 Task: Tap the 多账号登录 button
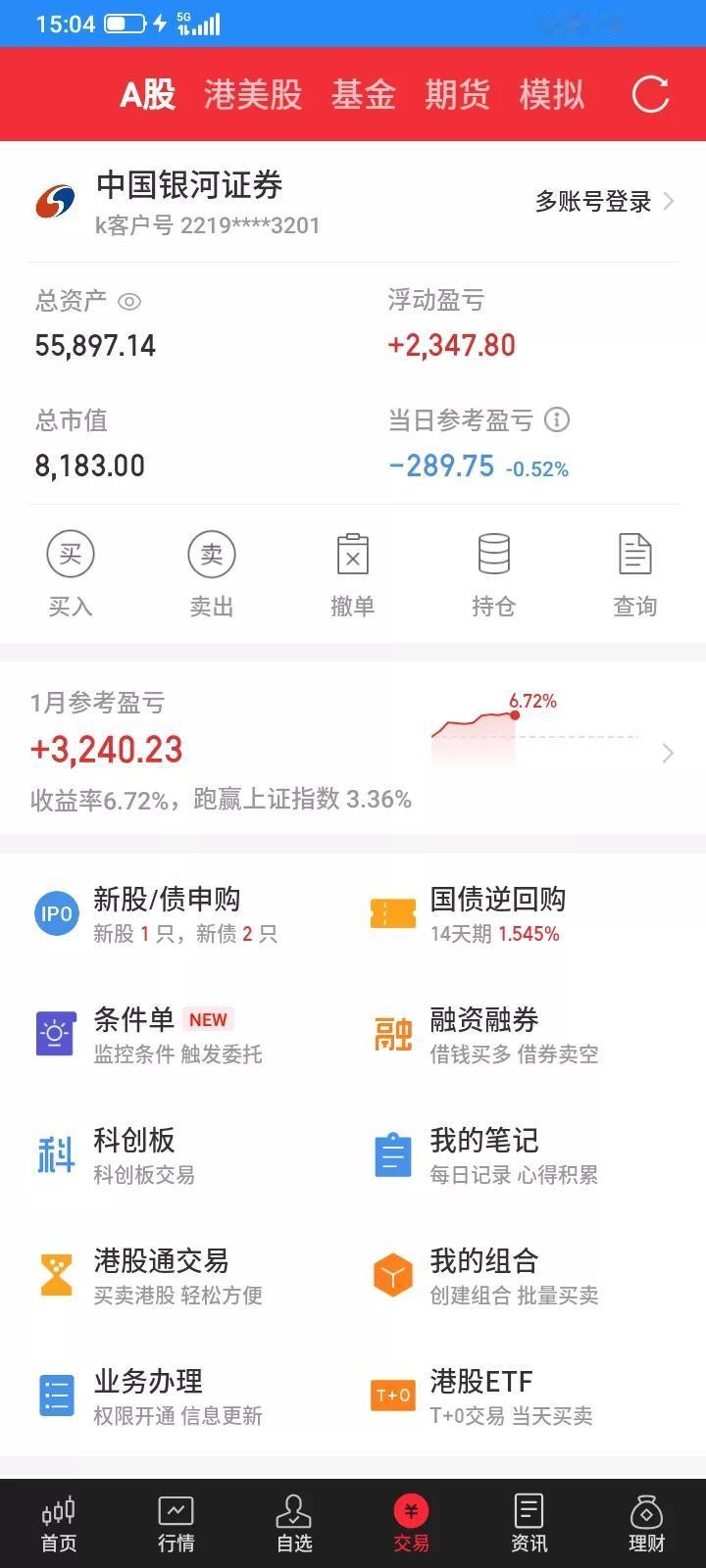pos(592,202)
